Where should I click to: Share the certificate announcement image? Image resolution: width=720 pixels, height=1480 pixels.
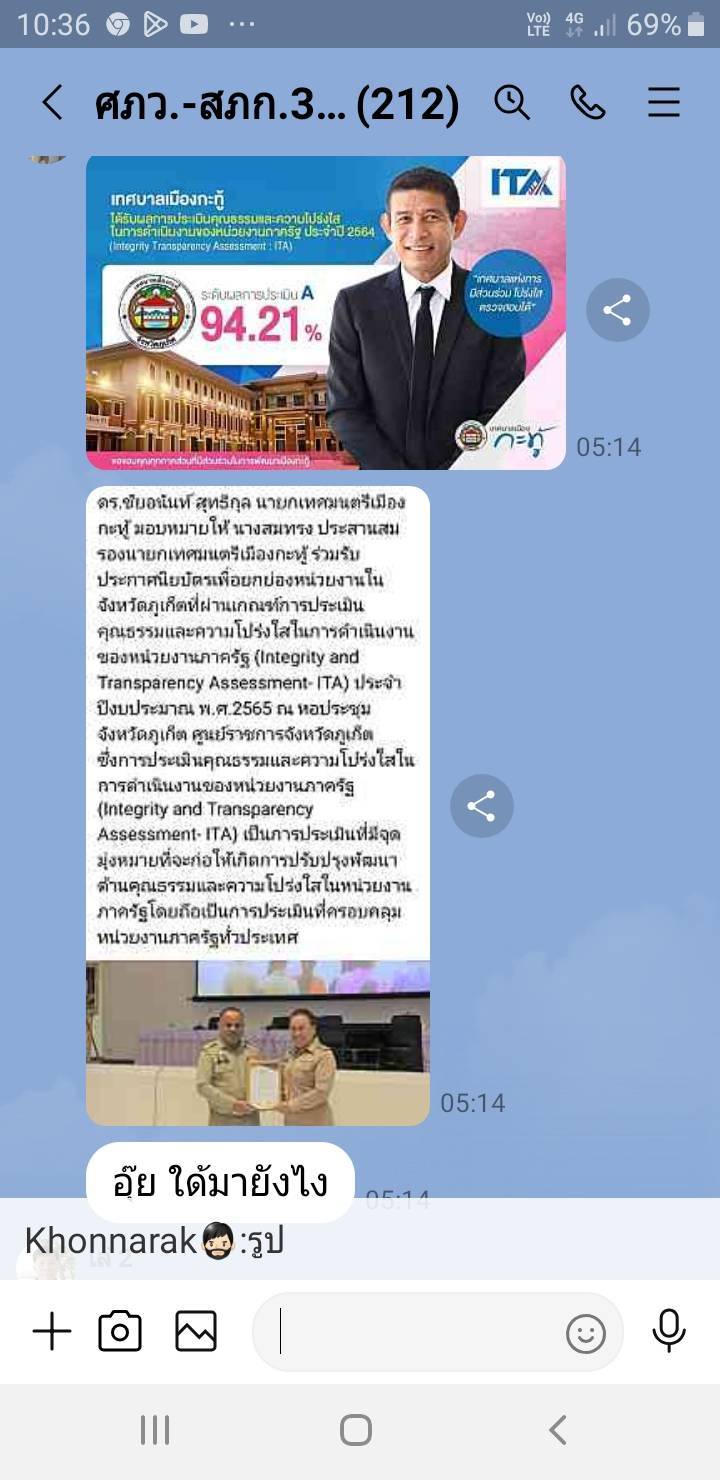click(x=481, y=806)
